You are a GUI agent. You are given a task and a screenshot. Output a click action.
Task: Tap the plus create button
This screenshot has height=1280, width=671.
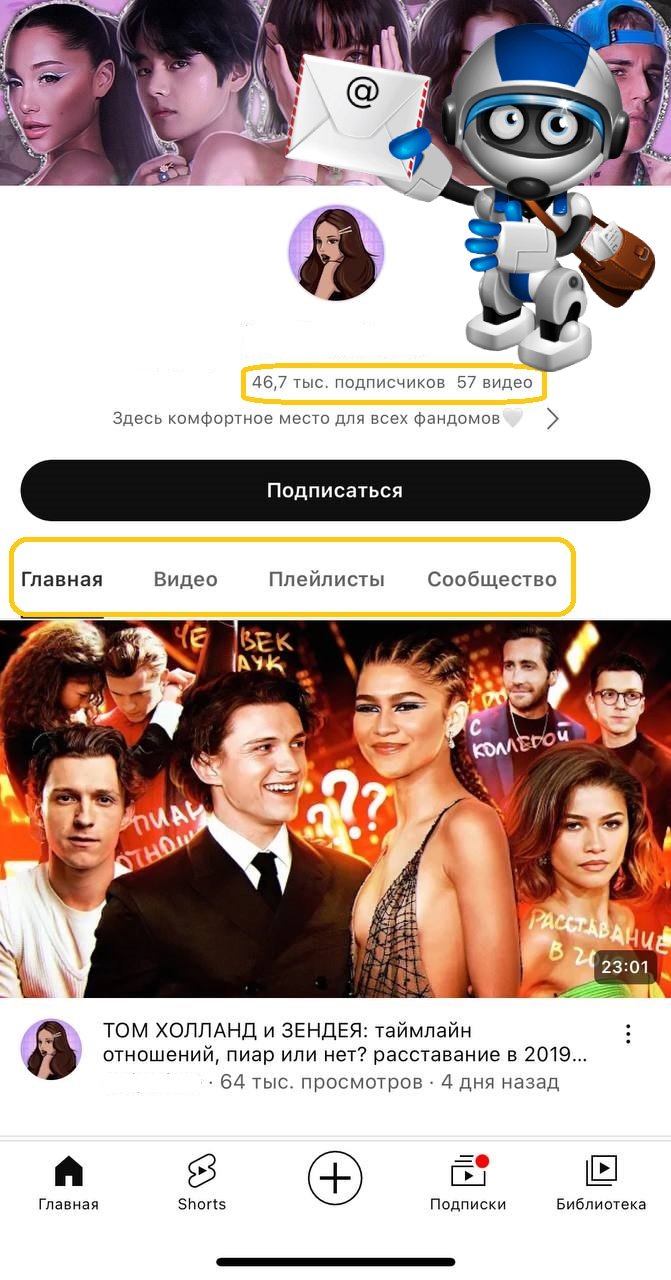pyautogui.click(x=335, y=1178)
